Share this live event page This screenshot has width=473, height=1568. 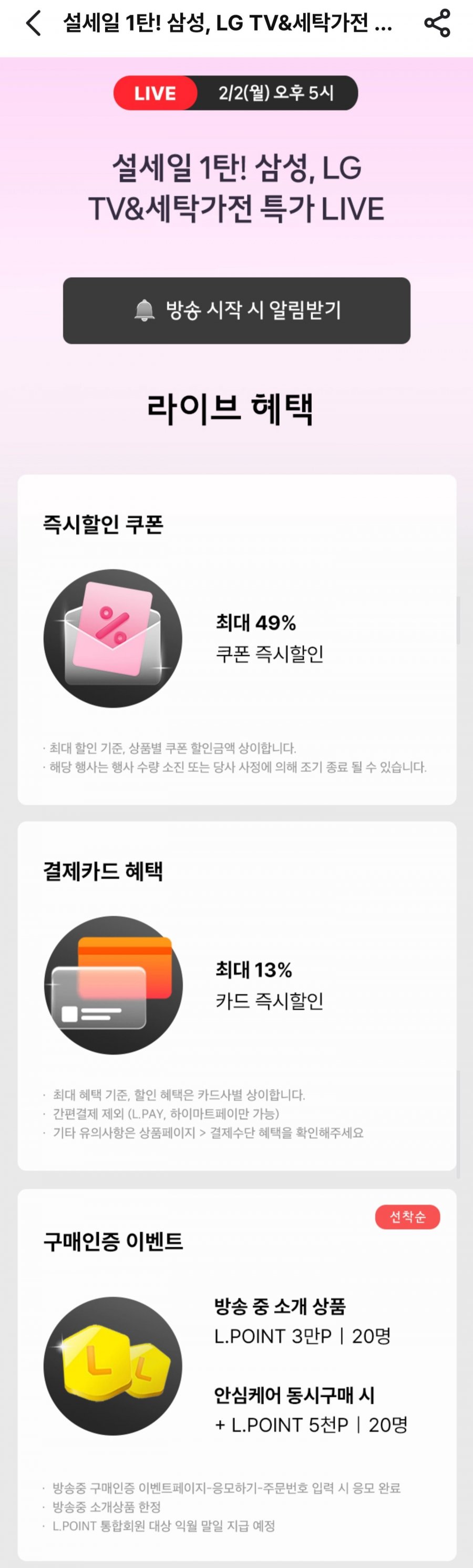click(x=437, y=24)
